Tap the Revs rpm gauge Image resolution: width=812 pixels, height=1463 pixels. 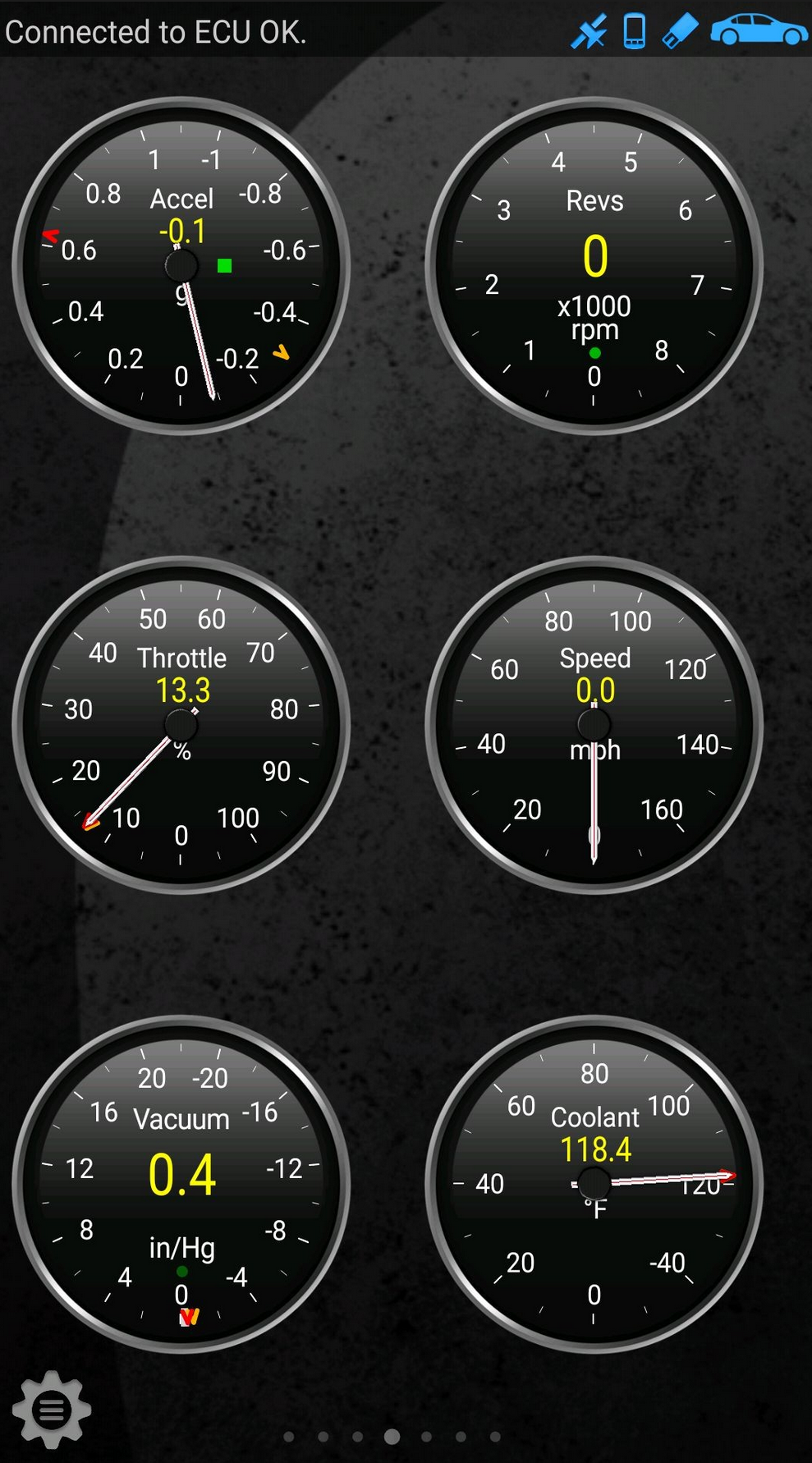click(594, 265)
